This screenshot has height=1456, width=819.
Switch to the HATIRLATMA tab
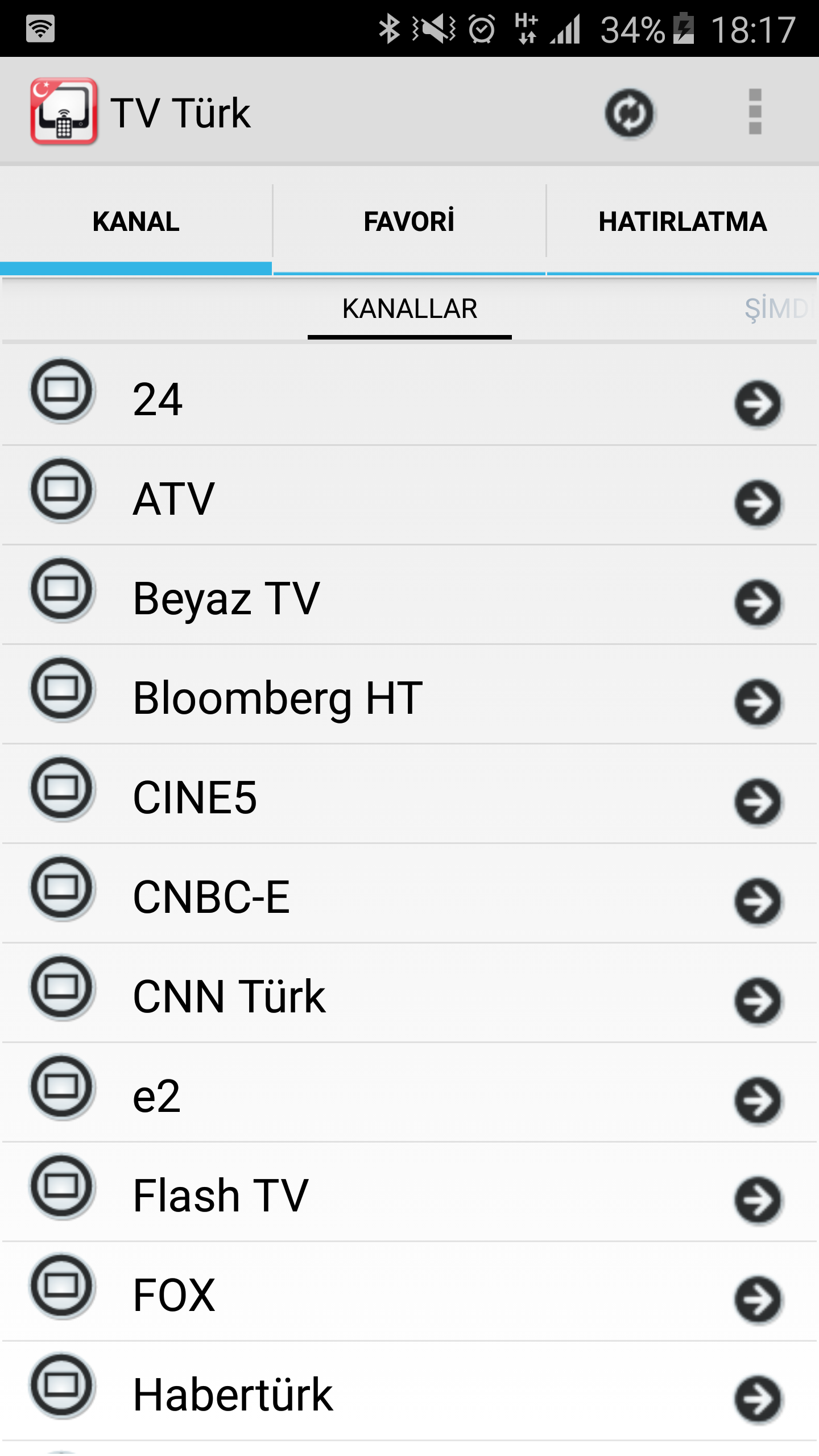(x=682, y=222)
